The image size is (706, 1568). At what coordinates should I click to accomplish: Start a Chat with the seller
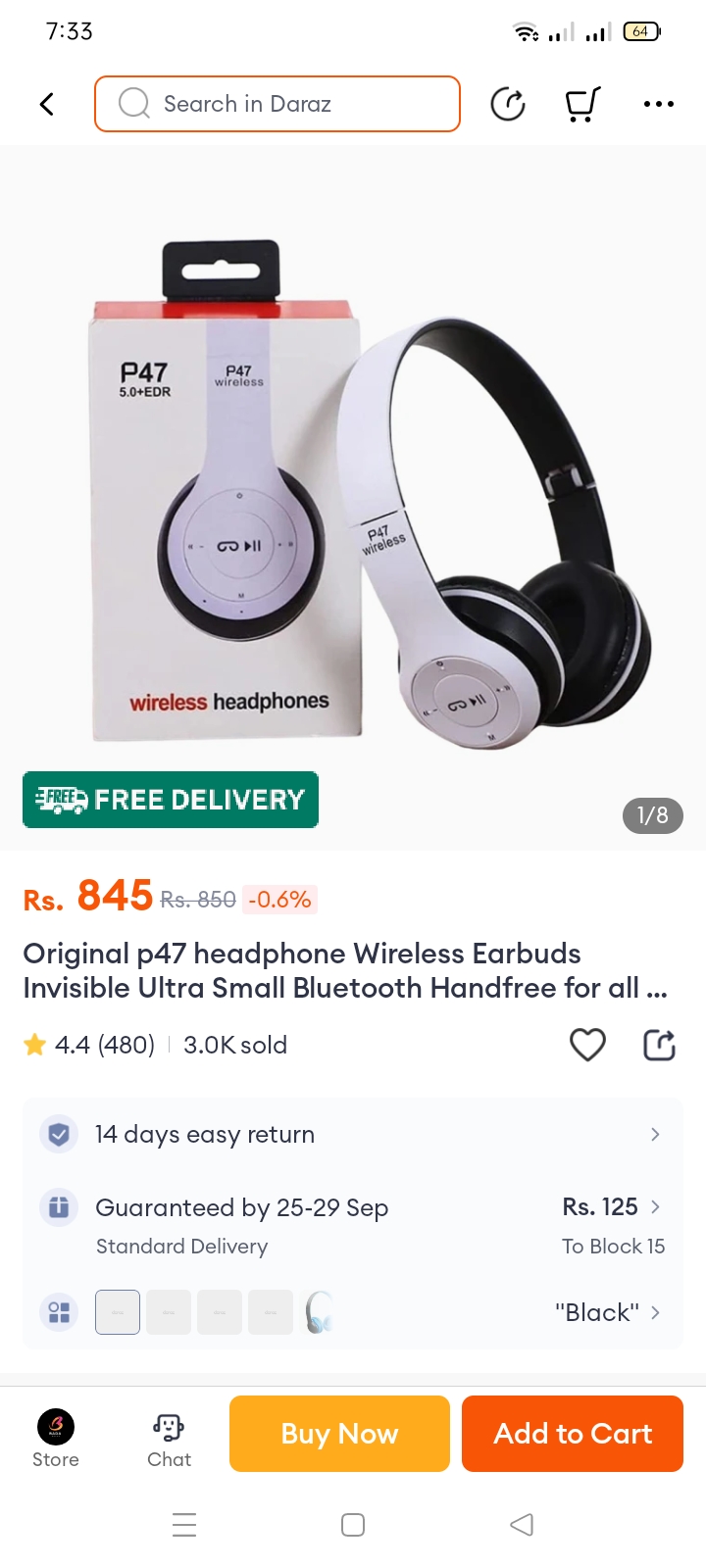point(169,1437)
